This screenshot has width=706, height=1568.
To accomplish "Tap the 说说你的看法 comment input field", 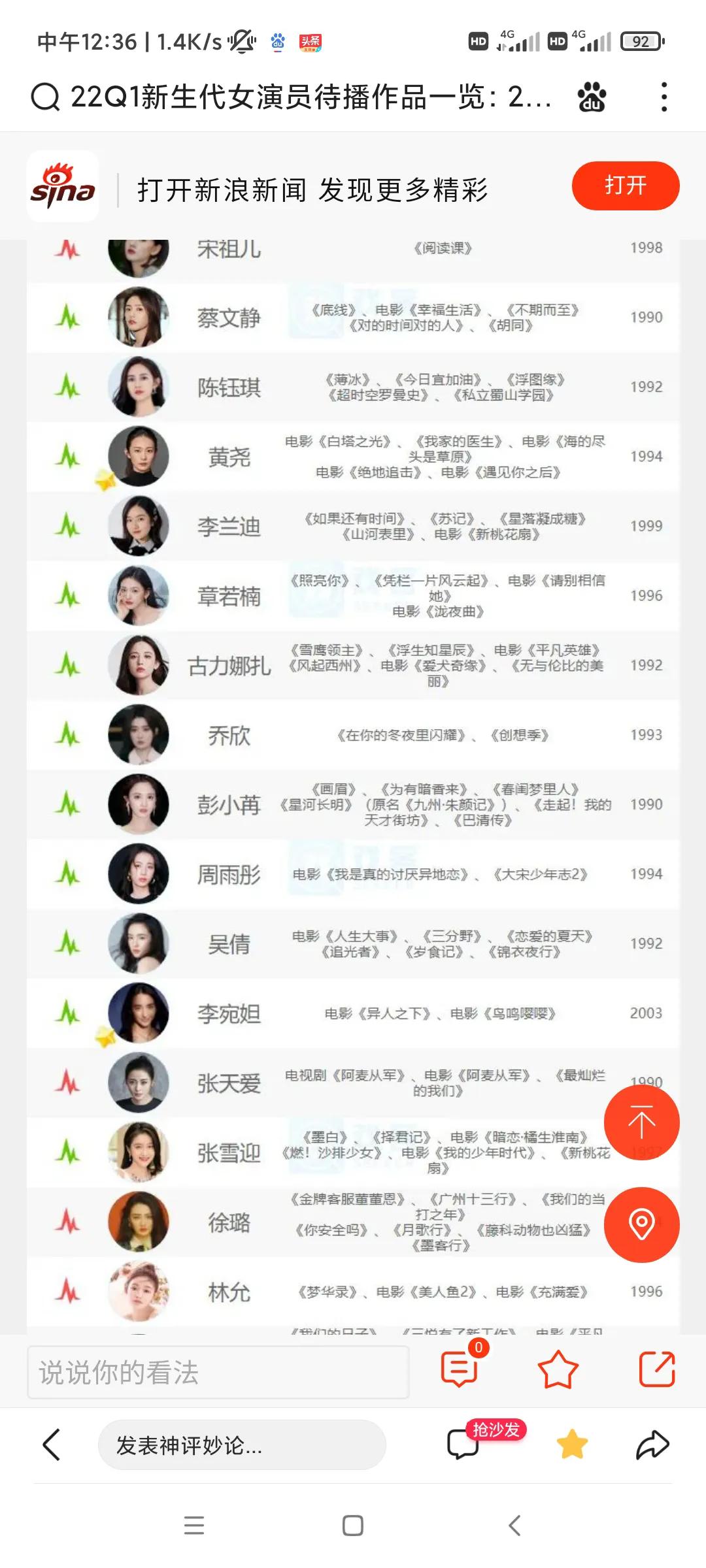I will 222,1372.
